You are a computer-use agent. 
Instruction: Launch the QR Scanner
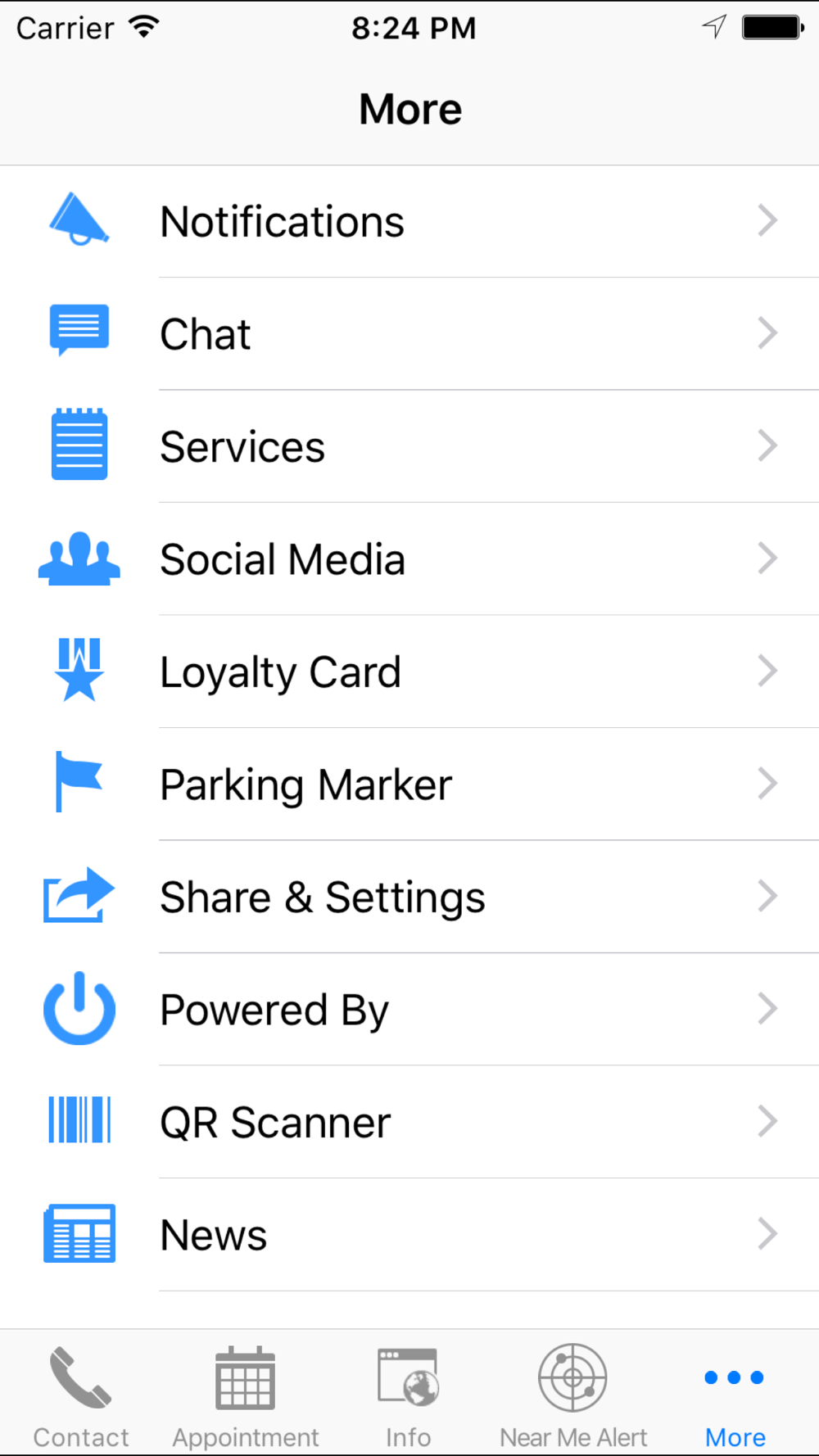click(x=409, y=1123)
